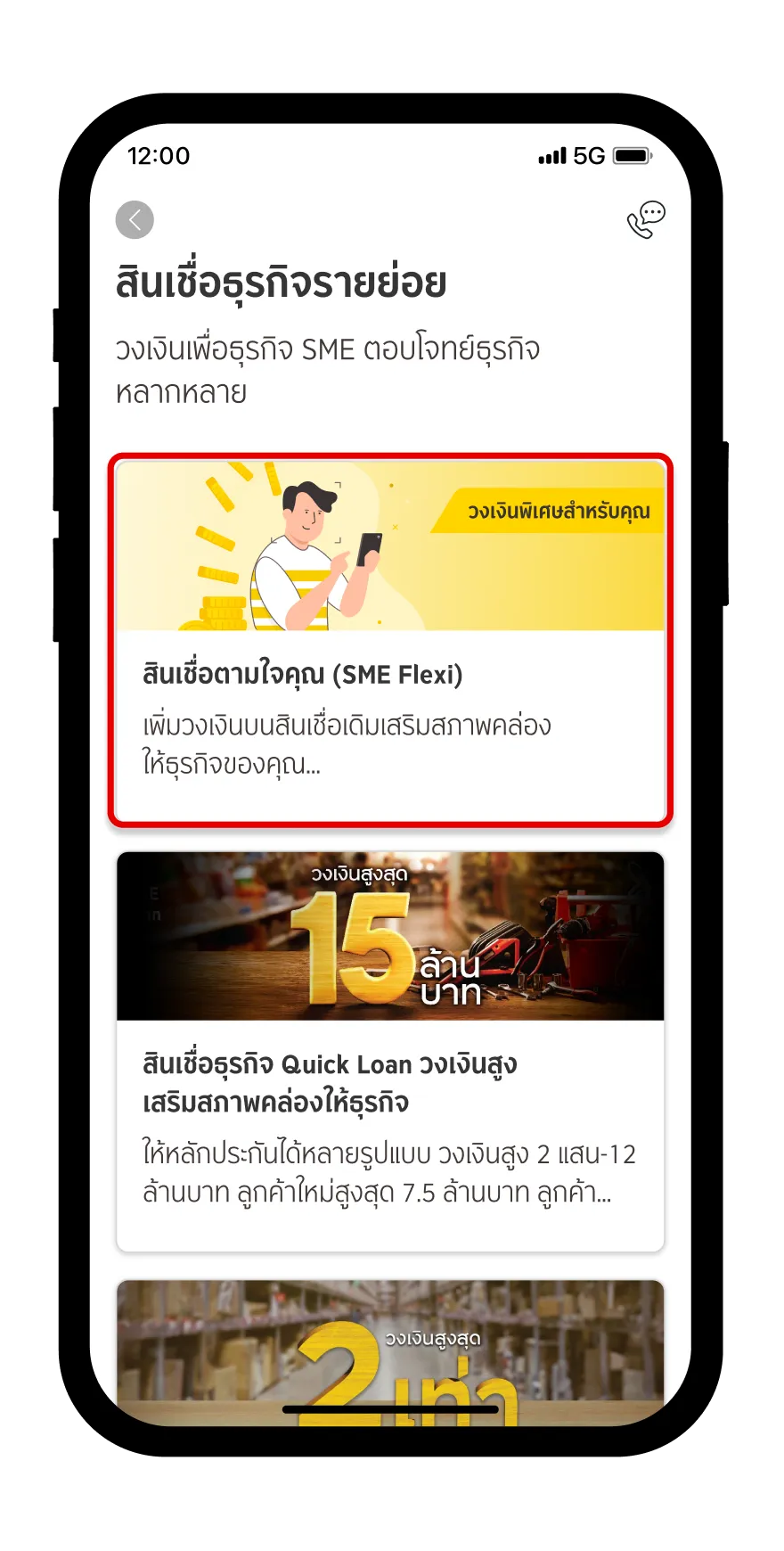Open the phone and chat support icon
Screen dimensions: 784x1551
pyautogui.click(x=646, y=220)
